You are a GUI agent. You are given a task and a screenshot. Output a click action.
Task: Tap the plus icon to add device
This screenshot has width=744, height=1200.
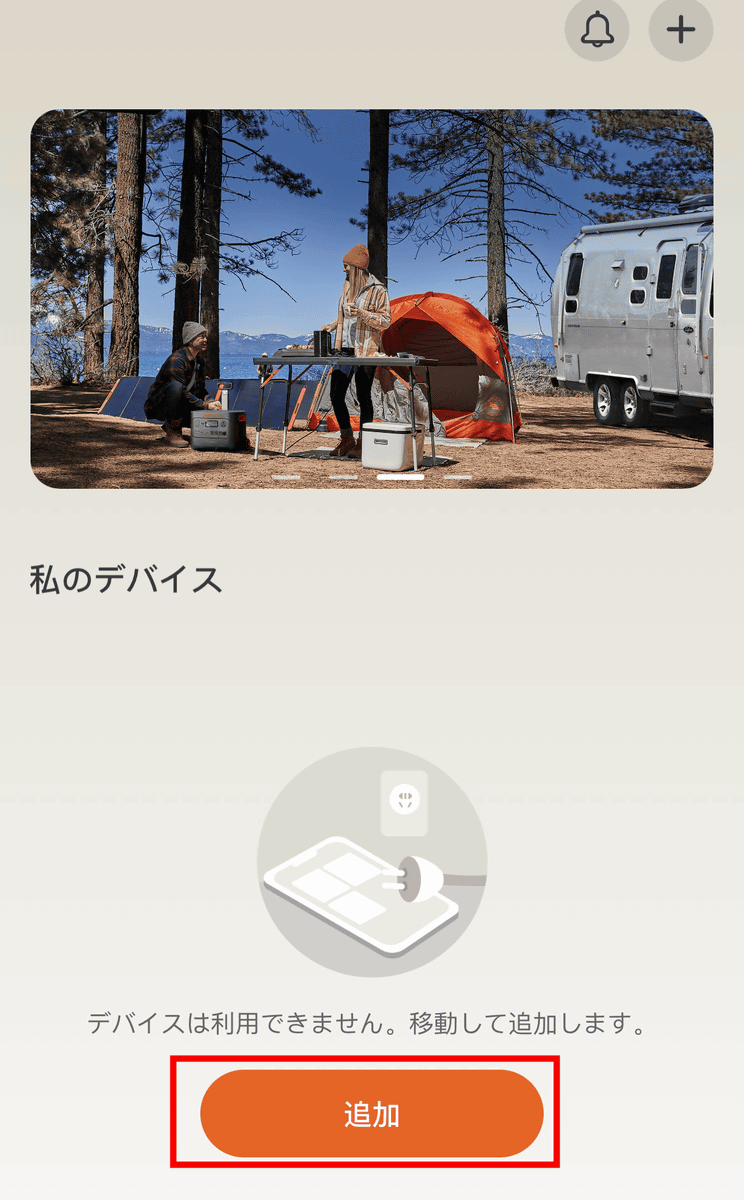[x=681, y=29]
